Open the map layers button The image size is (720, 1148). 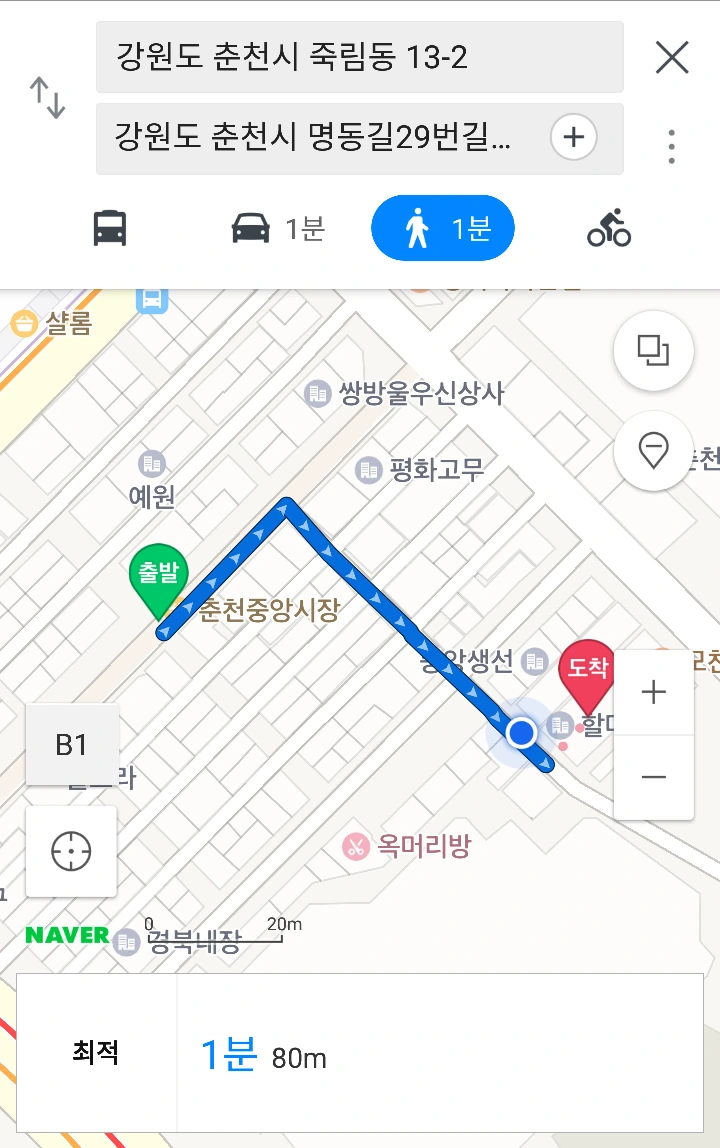(x=653, y=351)
